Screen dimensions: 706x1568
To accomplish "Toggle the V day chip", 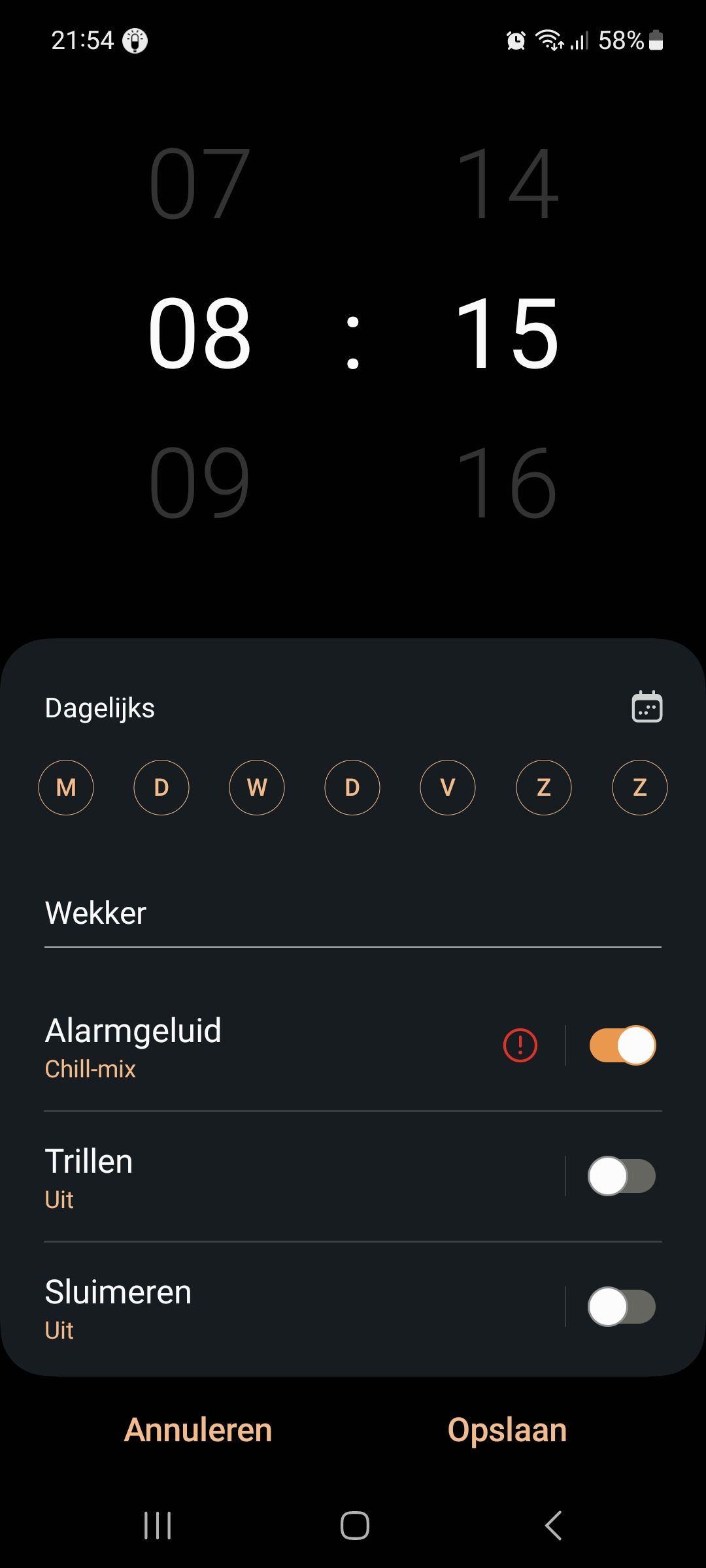I will (x=448, y=787).
